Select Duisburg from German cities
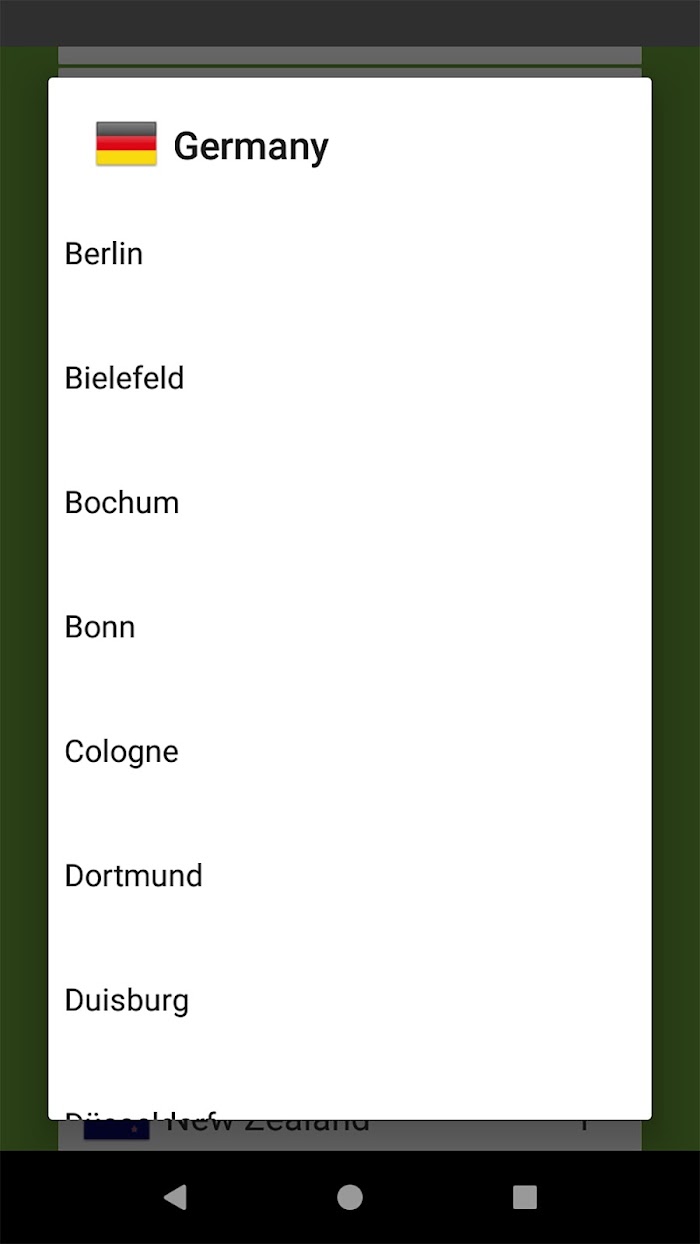Screen dimensions: 700x1244 [x=350, y=1000]
